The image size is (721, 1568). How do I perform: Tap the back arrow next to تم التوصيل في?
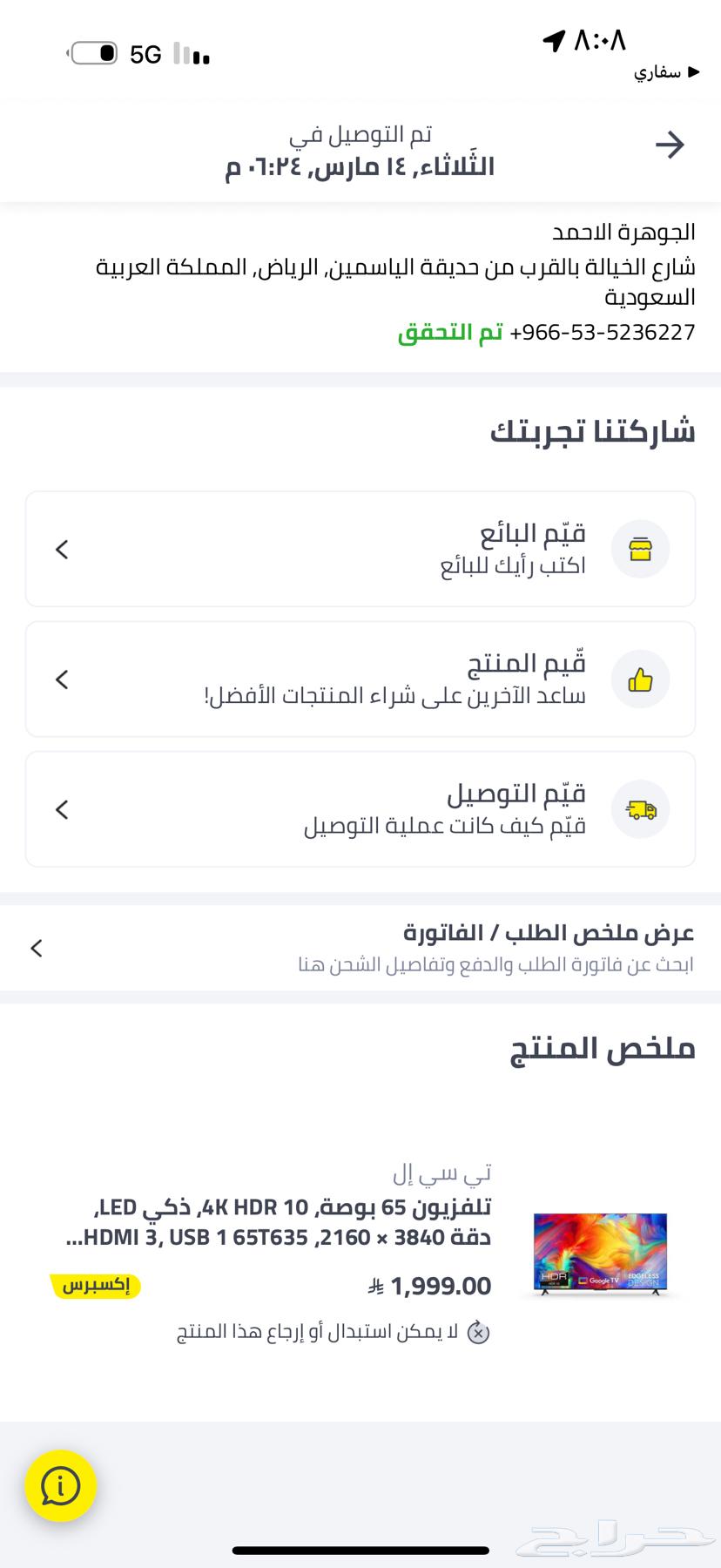point(670,145)
